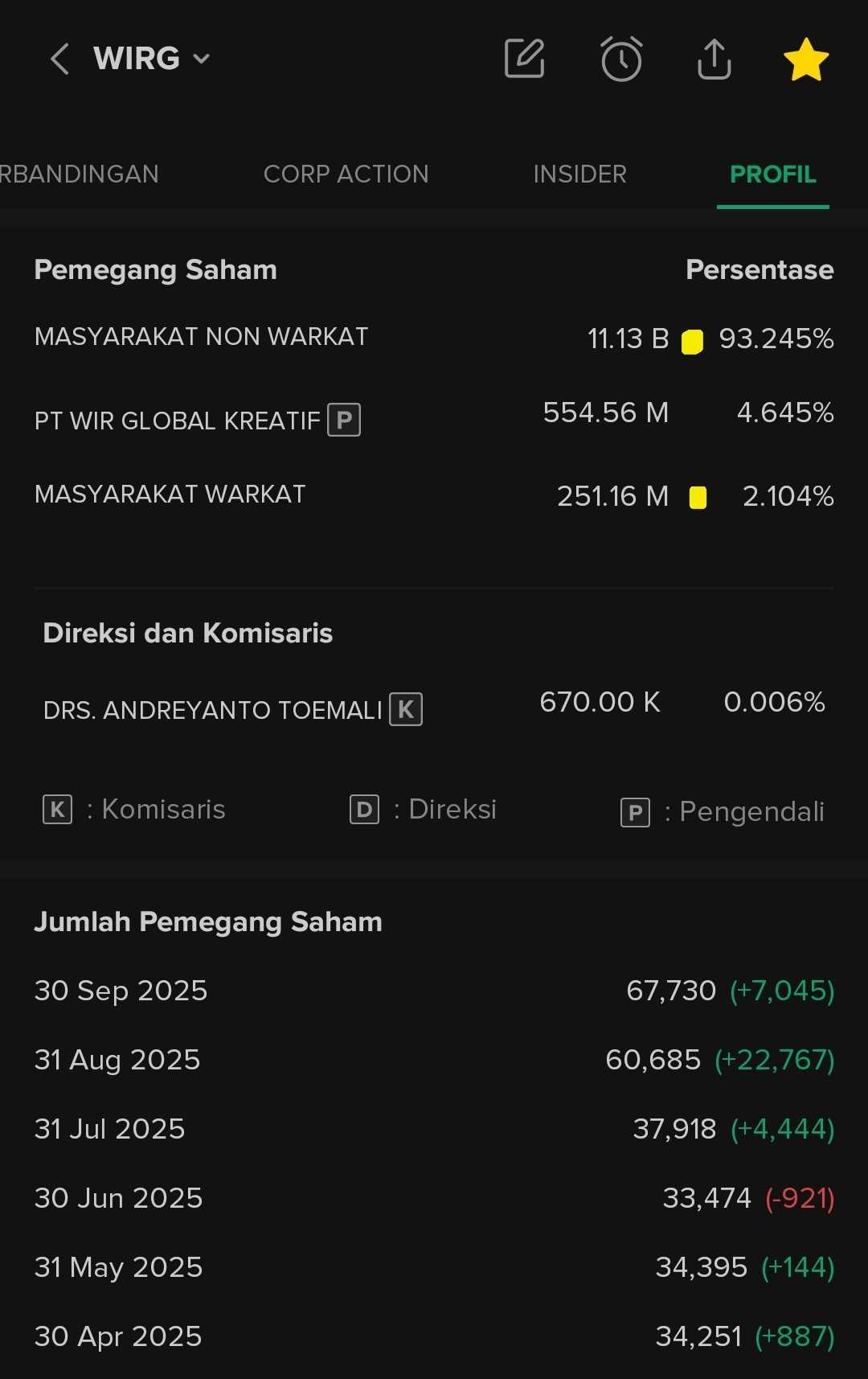Write a note for WIRG
Viewport: 868px width, 1379px height.
[525, 59]
